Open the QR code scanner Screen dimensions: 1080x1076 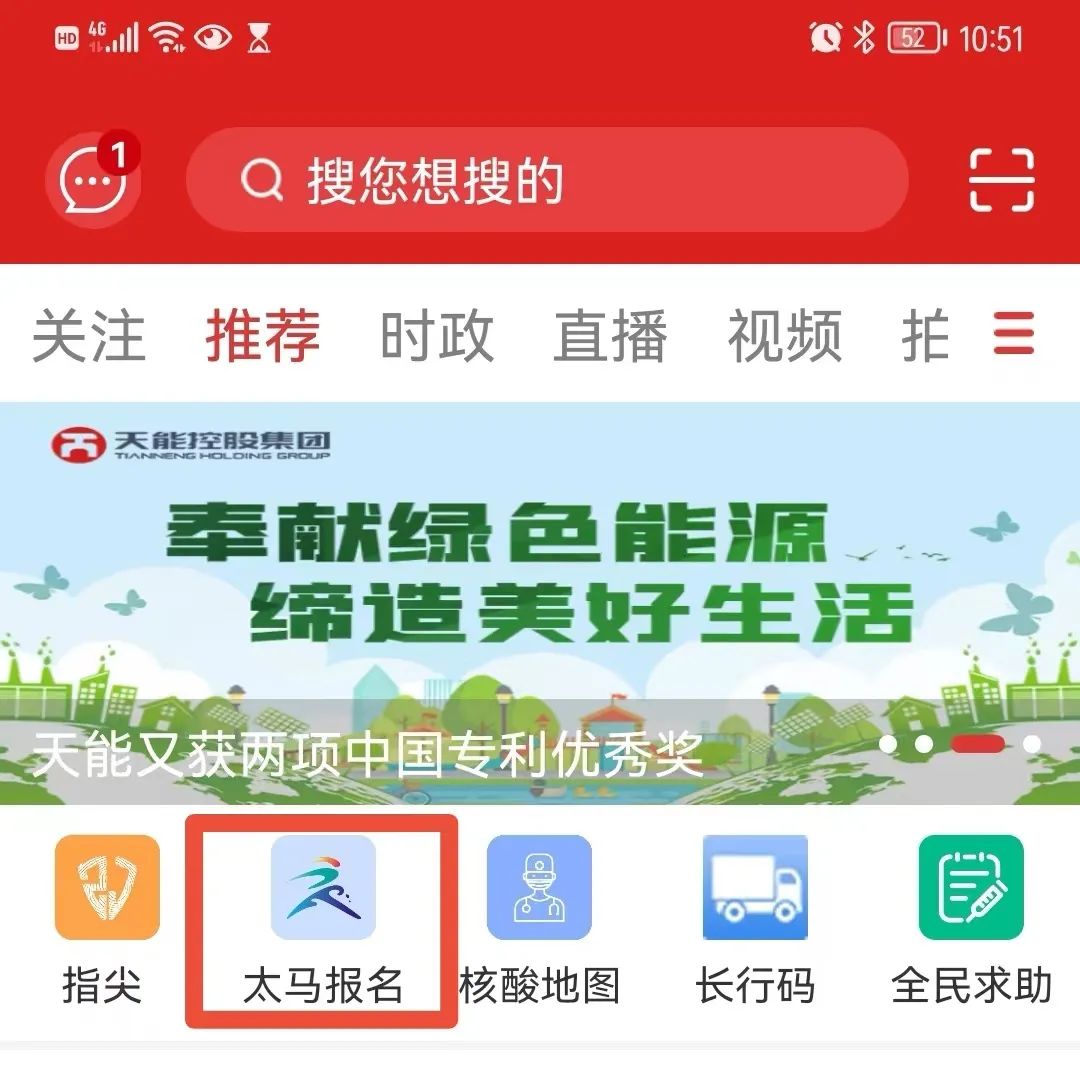[x=1001, y=180]
